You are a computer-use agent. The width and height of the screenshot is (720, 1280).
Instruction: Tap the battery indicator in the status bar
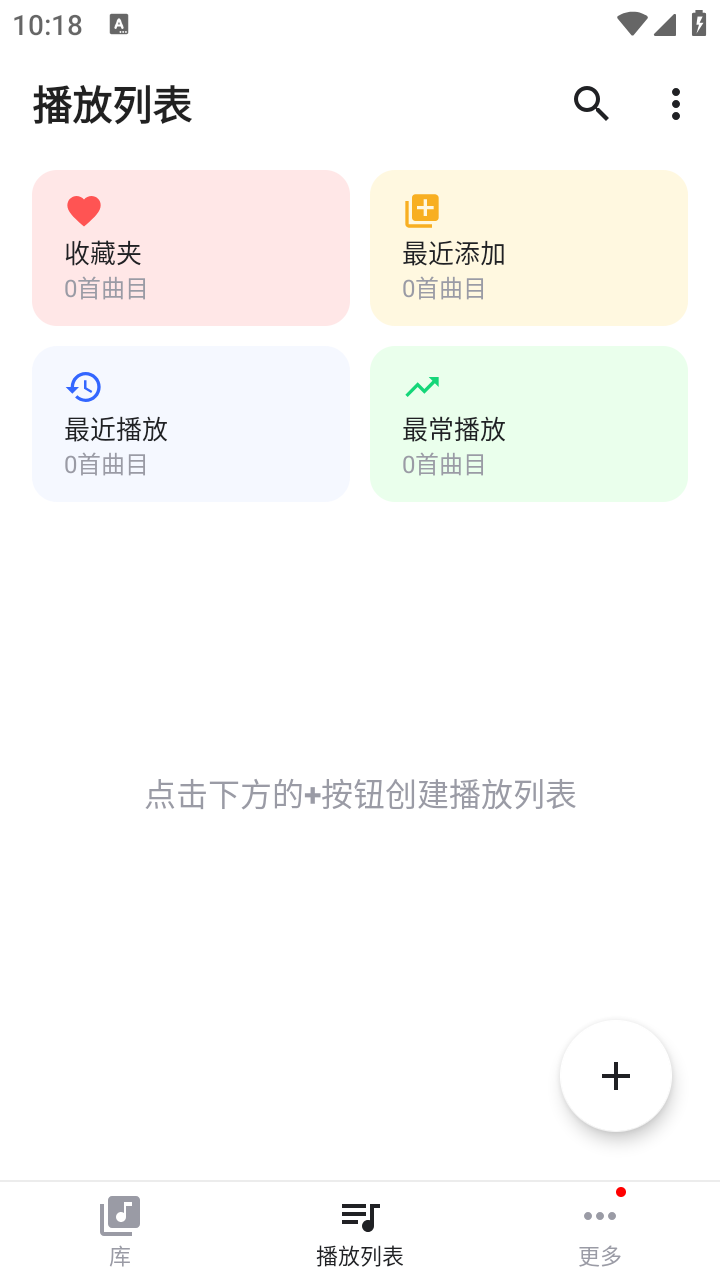pyautogui.click(x=699, y=24)
